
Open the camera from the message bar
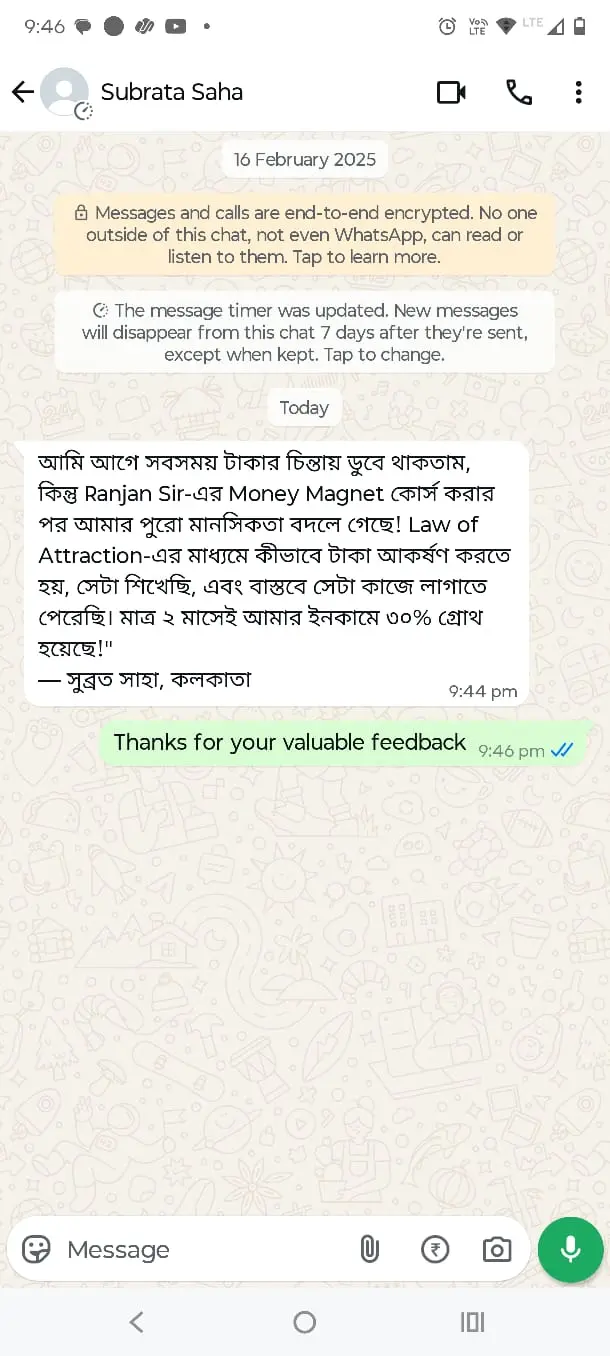tap(496, 1249)
